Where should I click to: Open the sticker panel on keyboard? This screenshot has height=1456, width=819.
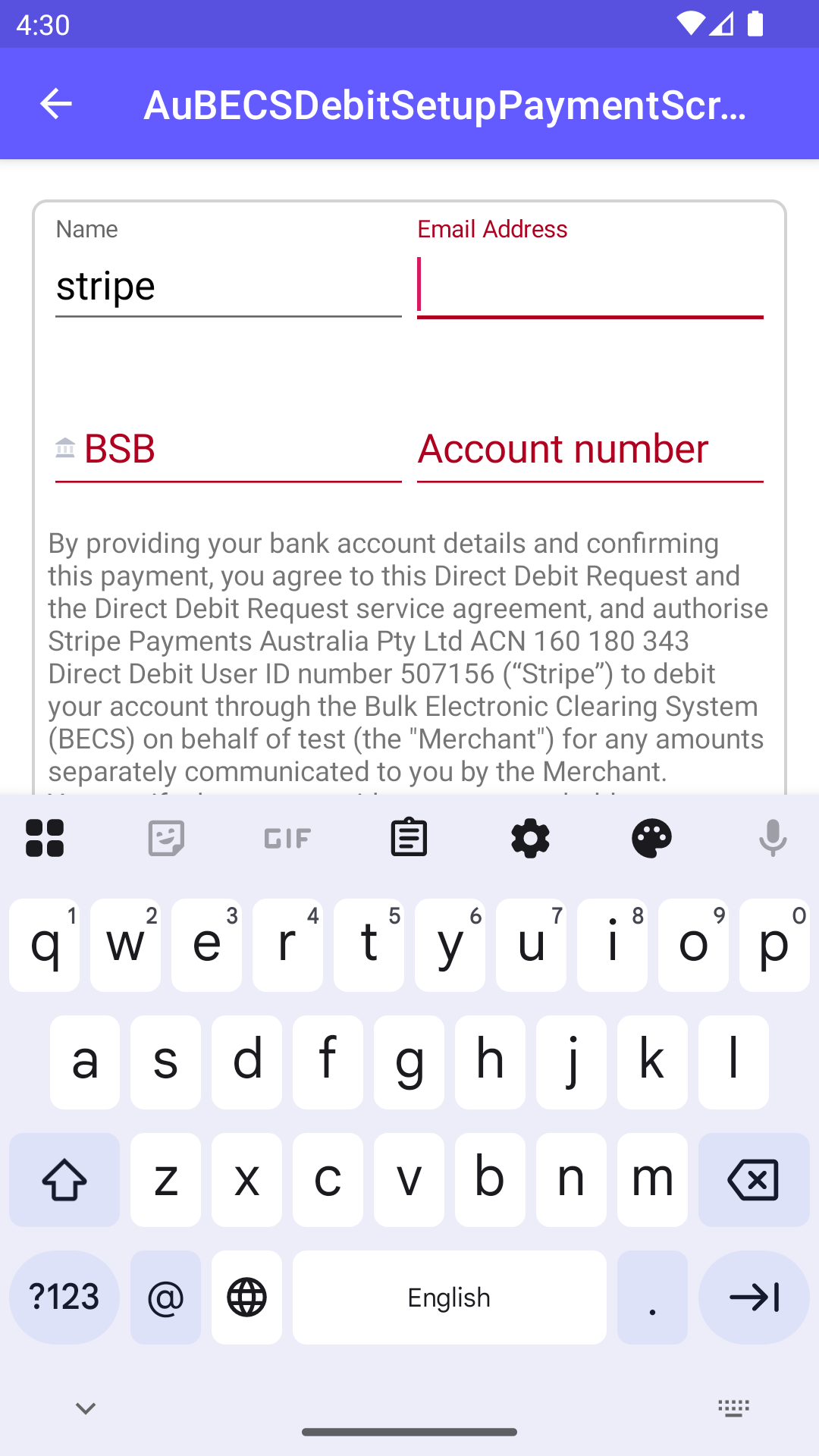tap(166, 838)
